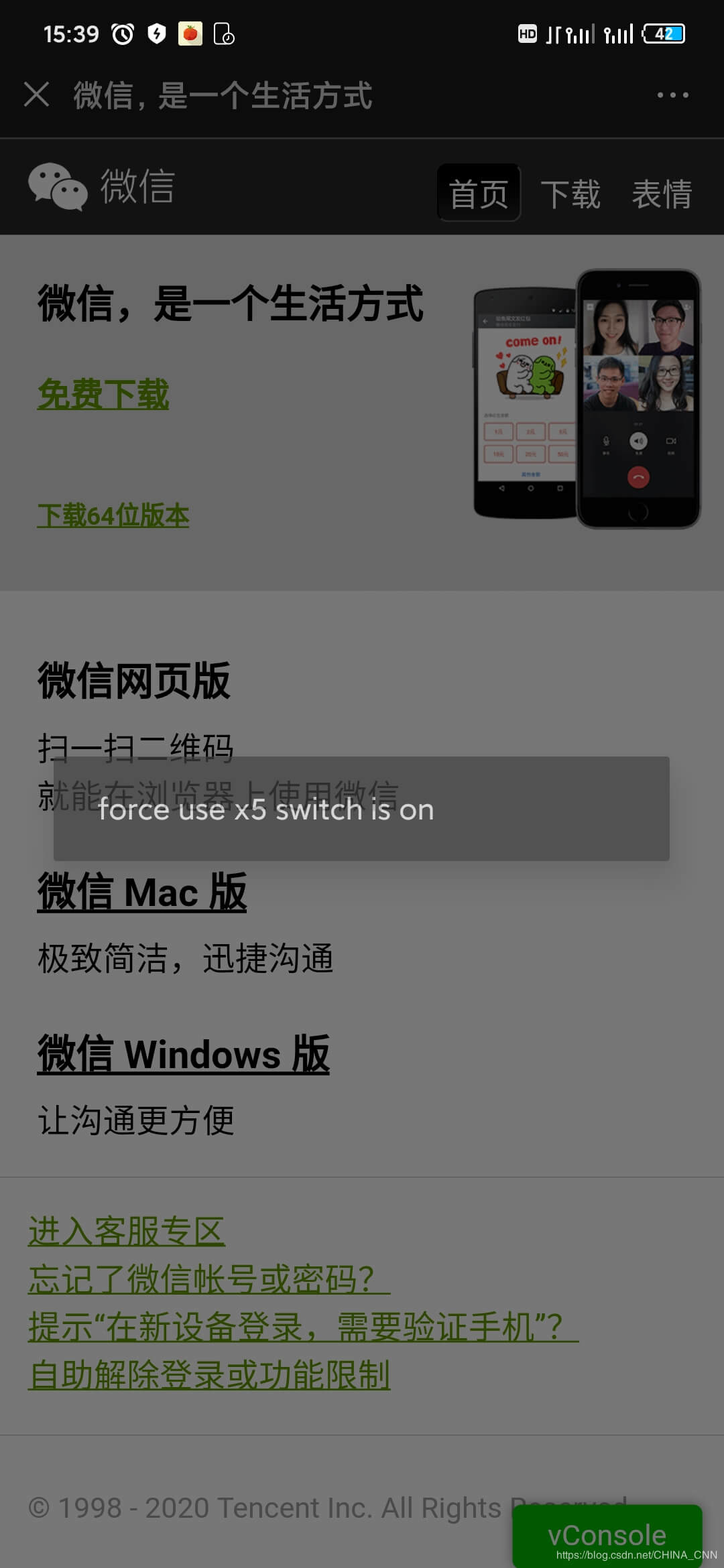Close the WeChat webview page
Image resolution: width=724 pixels, height=1568 pixels.
pos(36,94)
